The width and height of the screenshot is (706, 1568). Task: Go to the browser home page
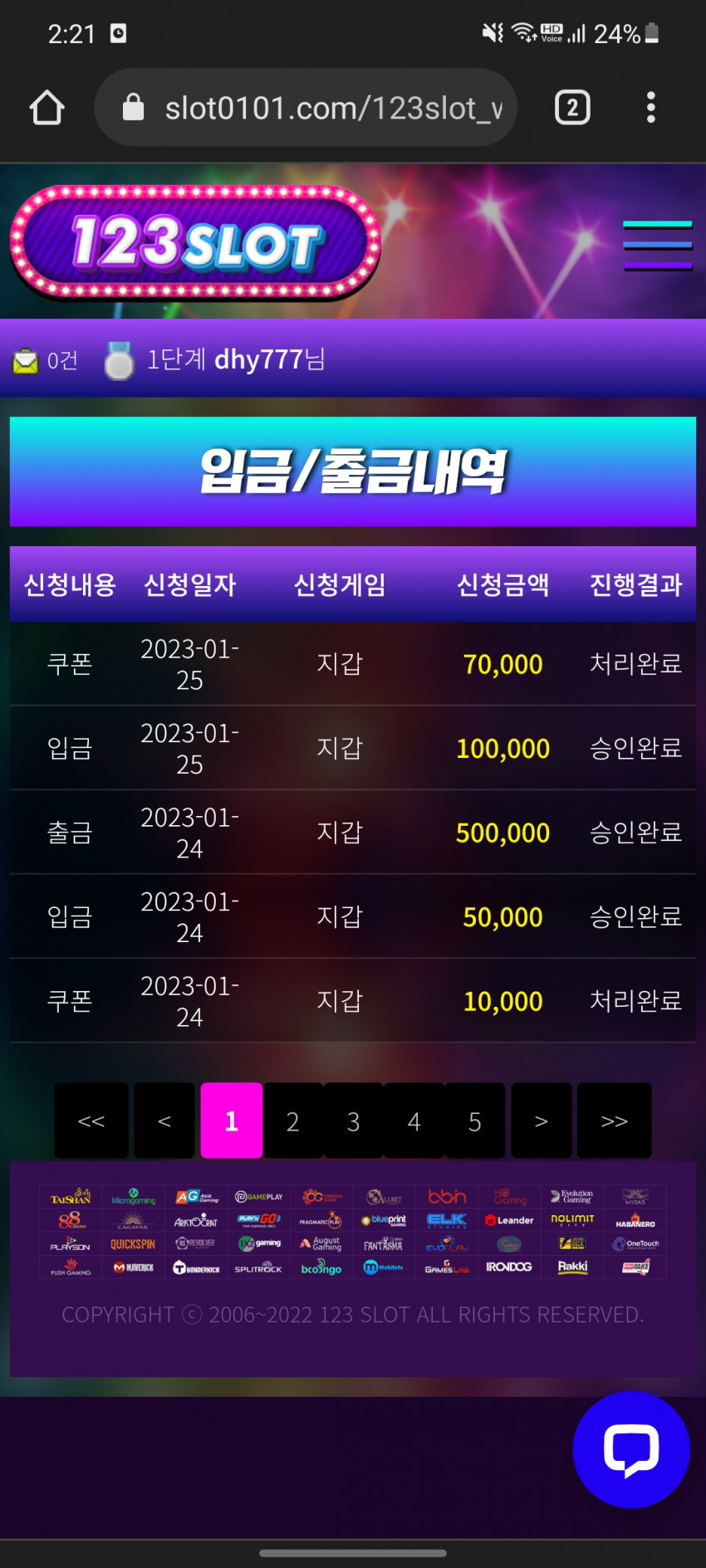(47, 108)
